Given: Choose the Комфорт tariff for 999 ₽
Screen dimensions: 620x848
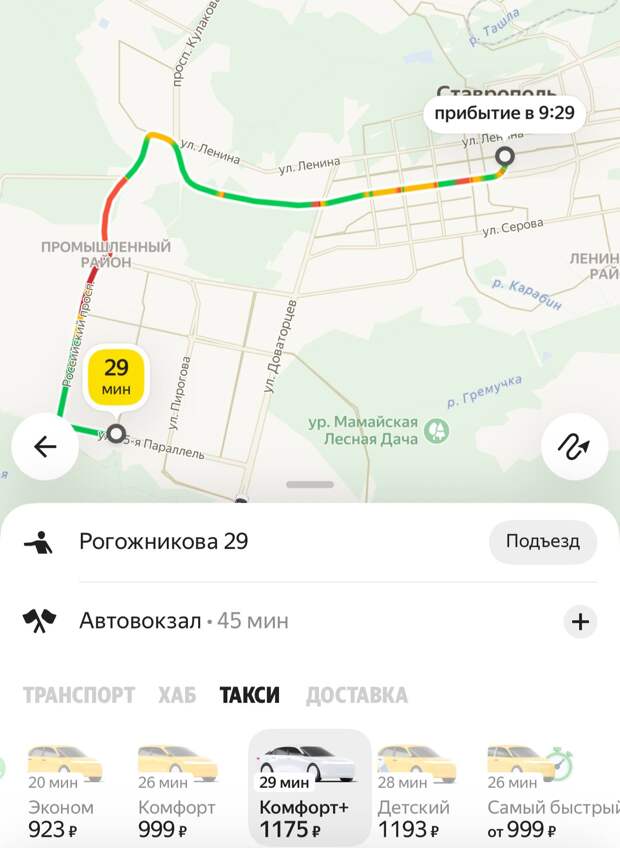Looking at the screenshot, I should pos(176,792).
